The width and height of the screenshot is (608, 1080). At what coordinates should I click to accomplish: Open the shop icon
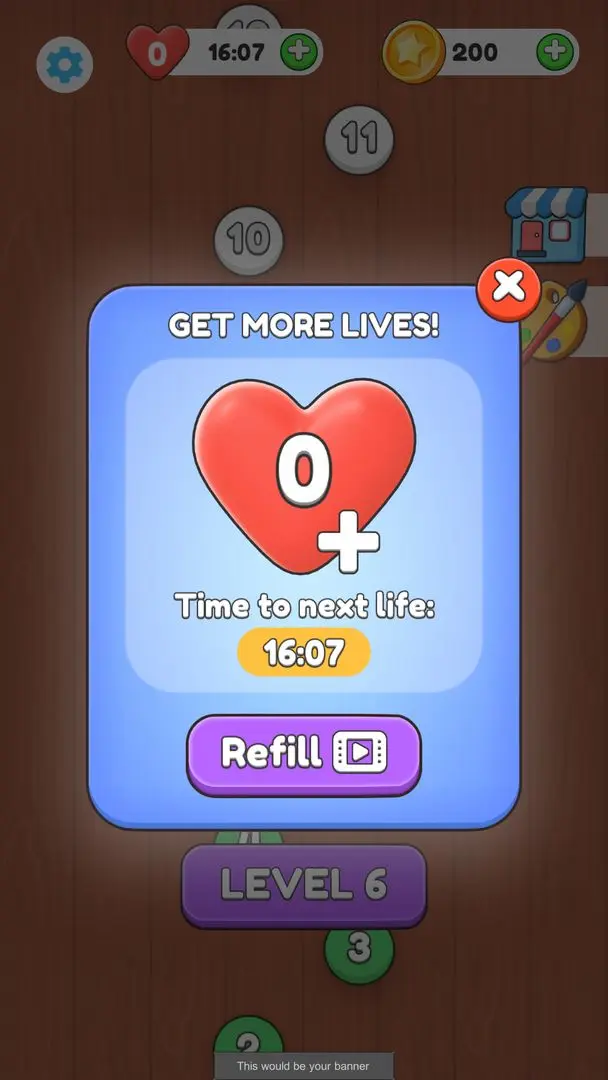tap(544, 226)
